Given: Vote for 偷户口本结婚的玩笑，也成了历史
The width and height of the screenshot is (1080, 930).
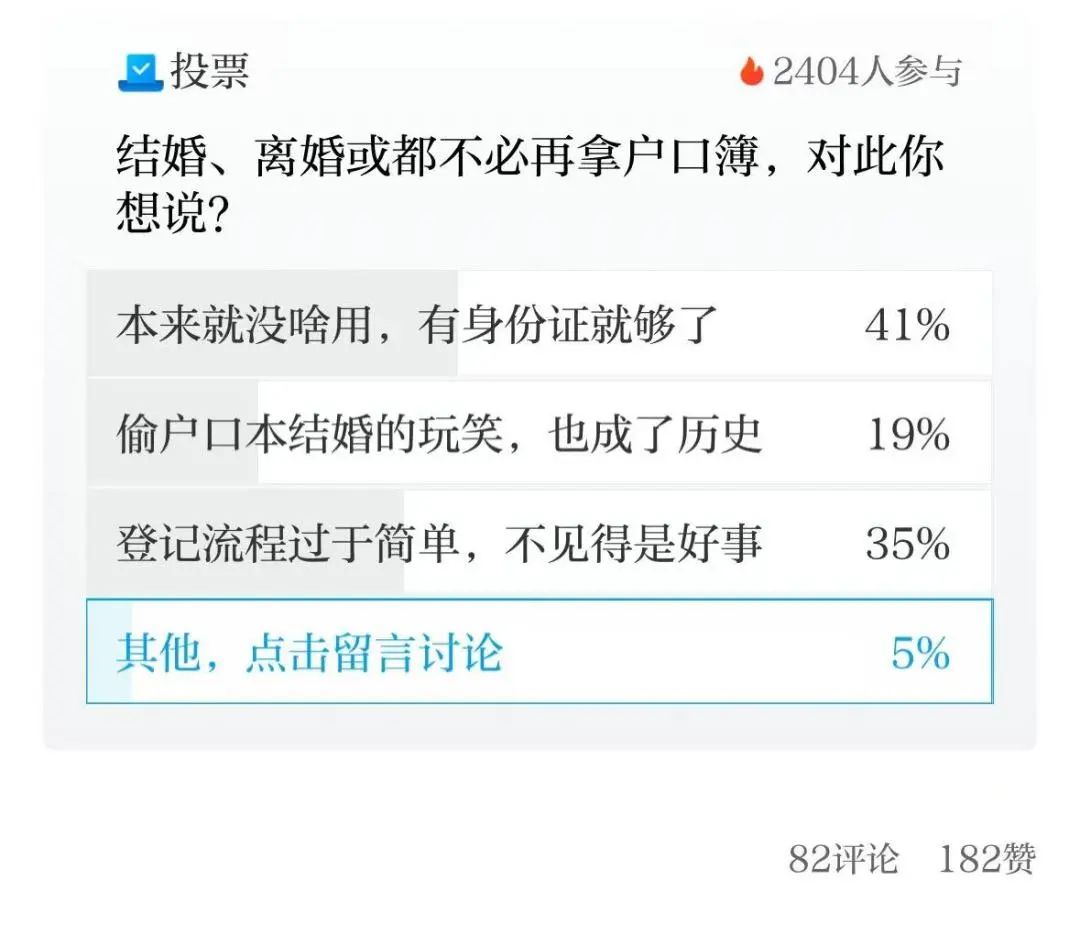Looking at the screenshot, I should [539, 434].
